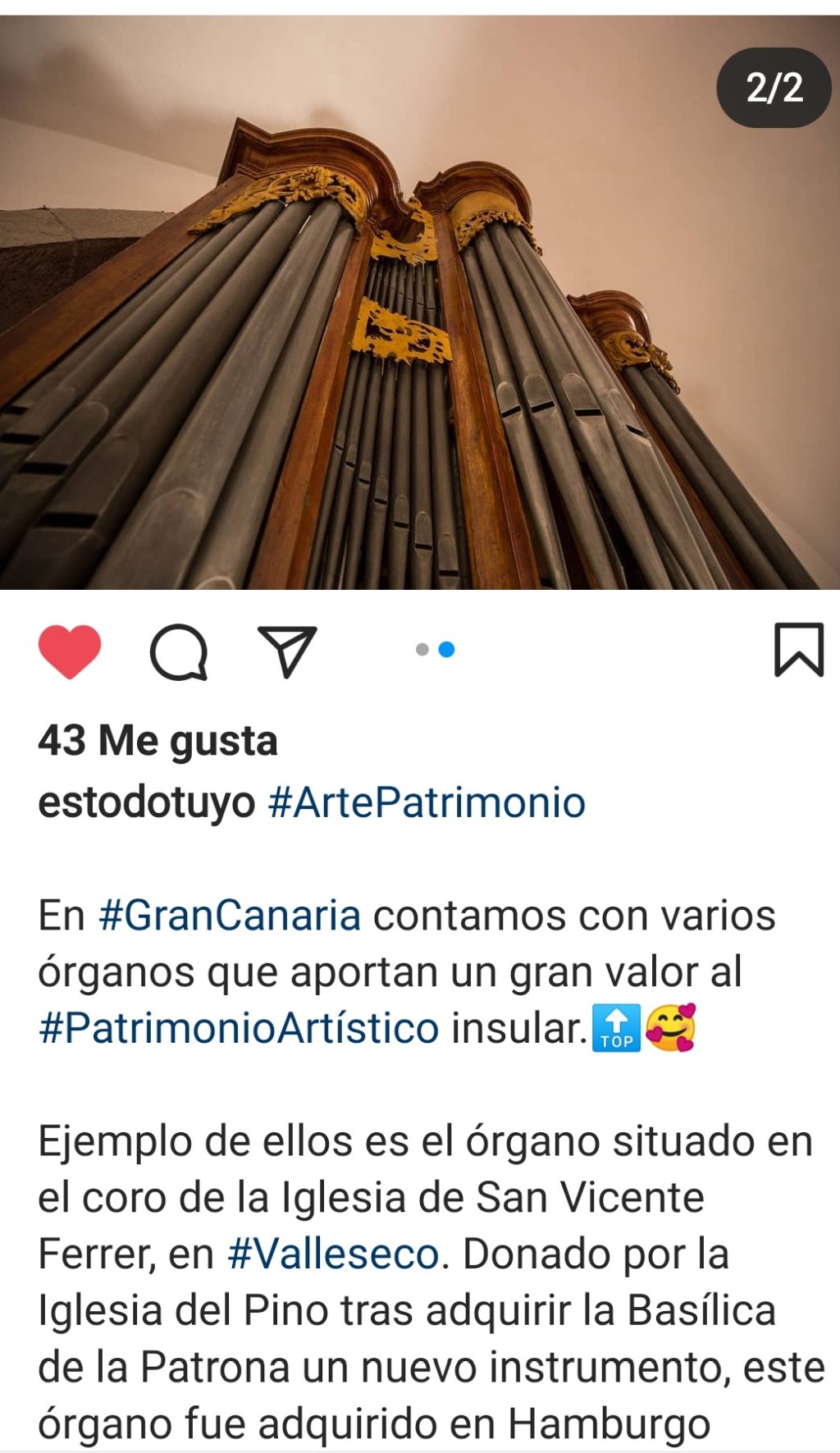Open the #Valleseco hashtag

point(333,1254)
